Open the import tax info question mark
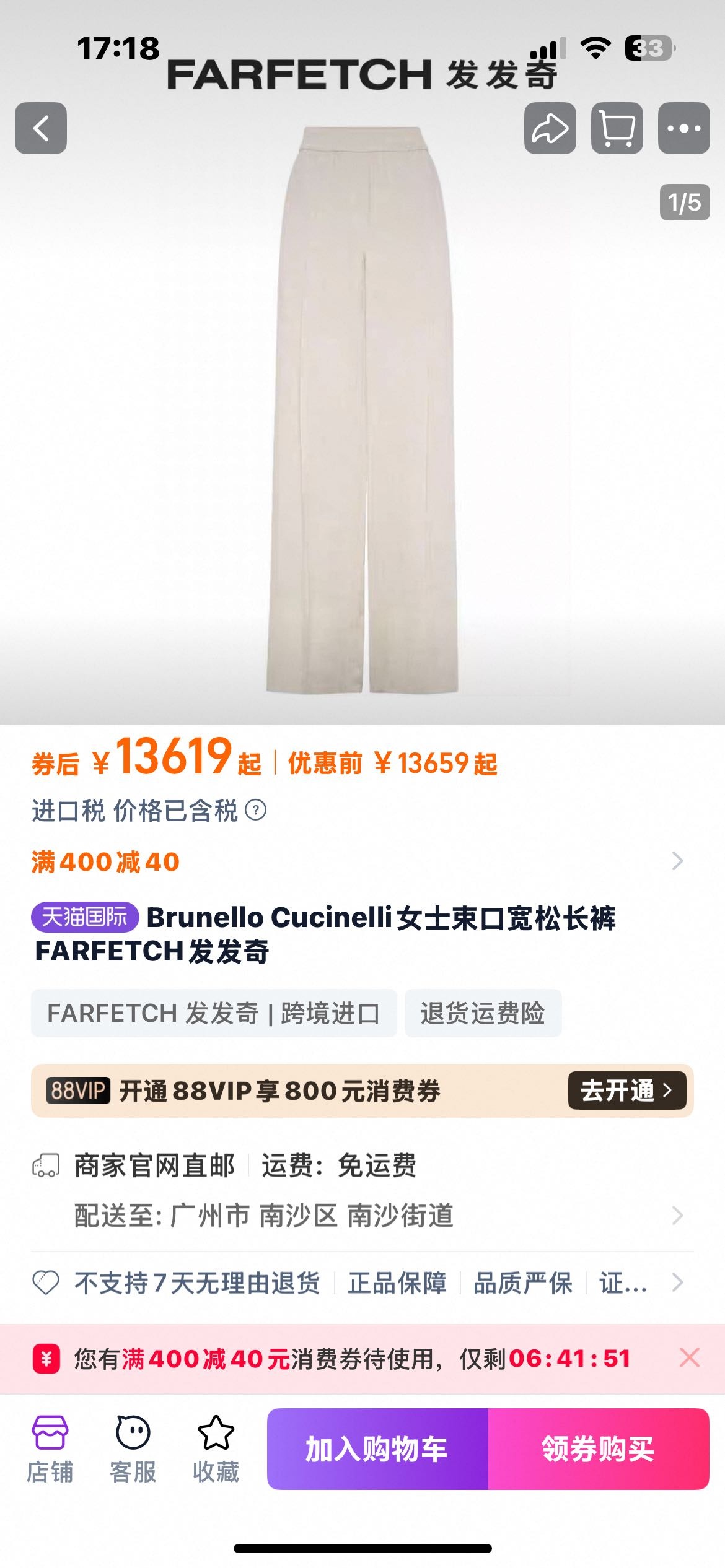 point(256,810)
